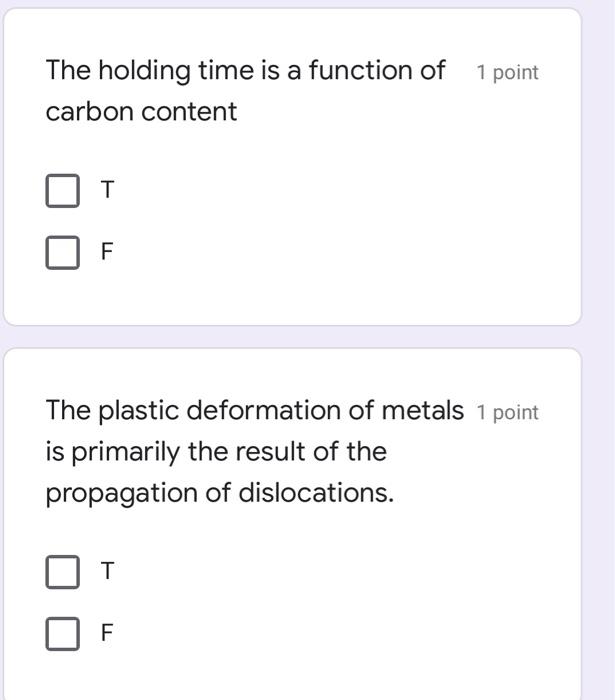
Task: Check T for the holding time question
Action: (62, 191)
